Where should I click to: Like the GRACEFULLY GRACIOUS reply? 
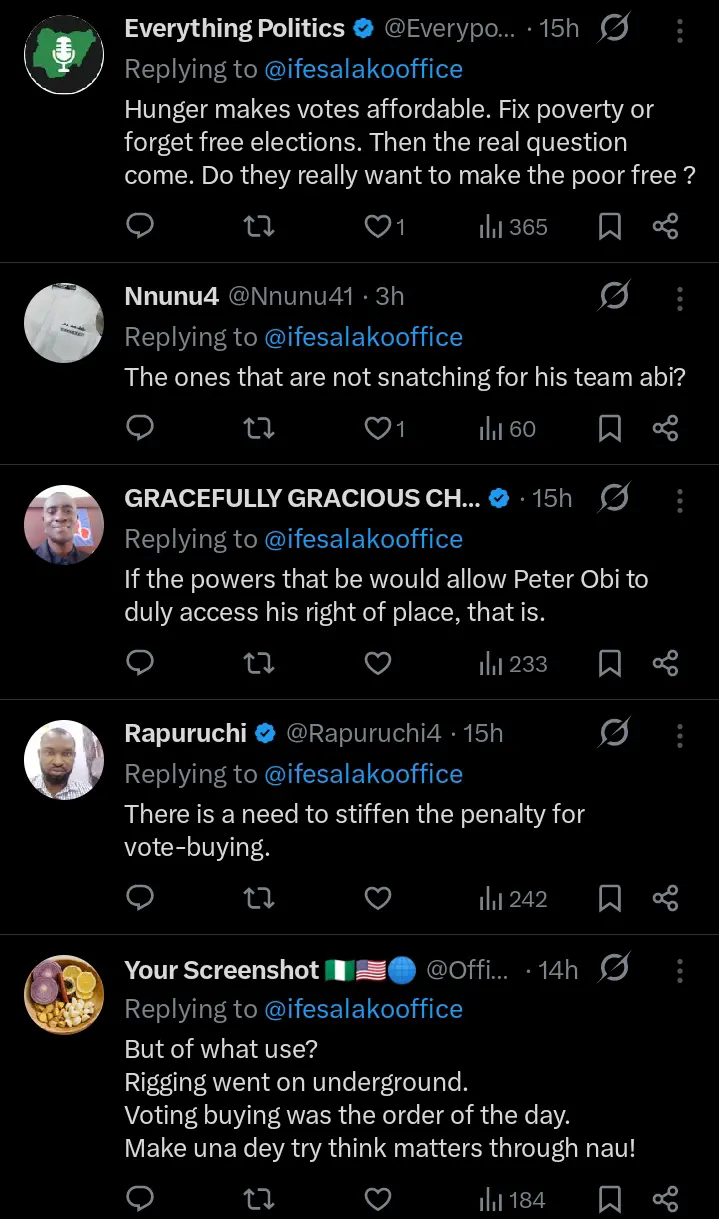point(377,664)
